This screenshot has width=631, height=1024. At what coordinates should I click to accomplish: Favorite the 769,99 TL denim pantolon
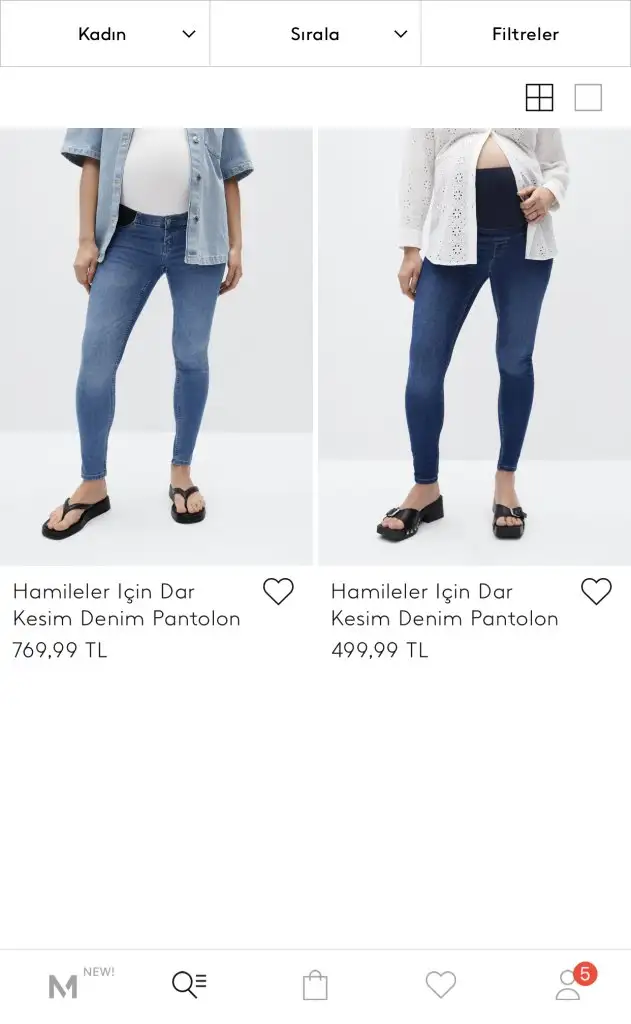coord(278,592)
